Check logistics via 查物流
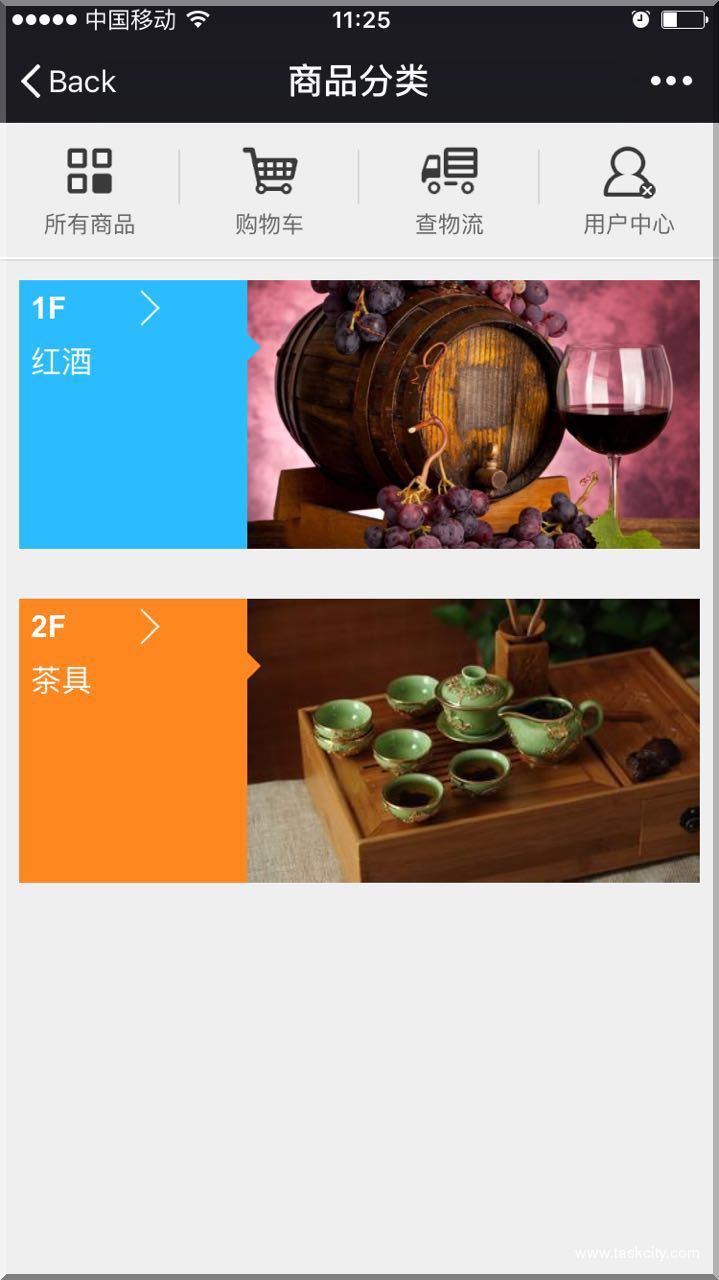 pos(449,192)
